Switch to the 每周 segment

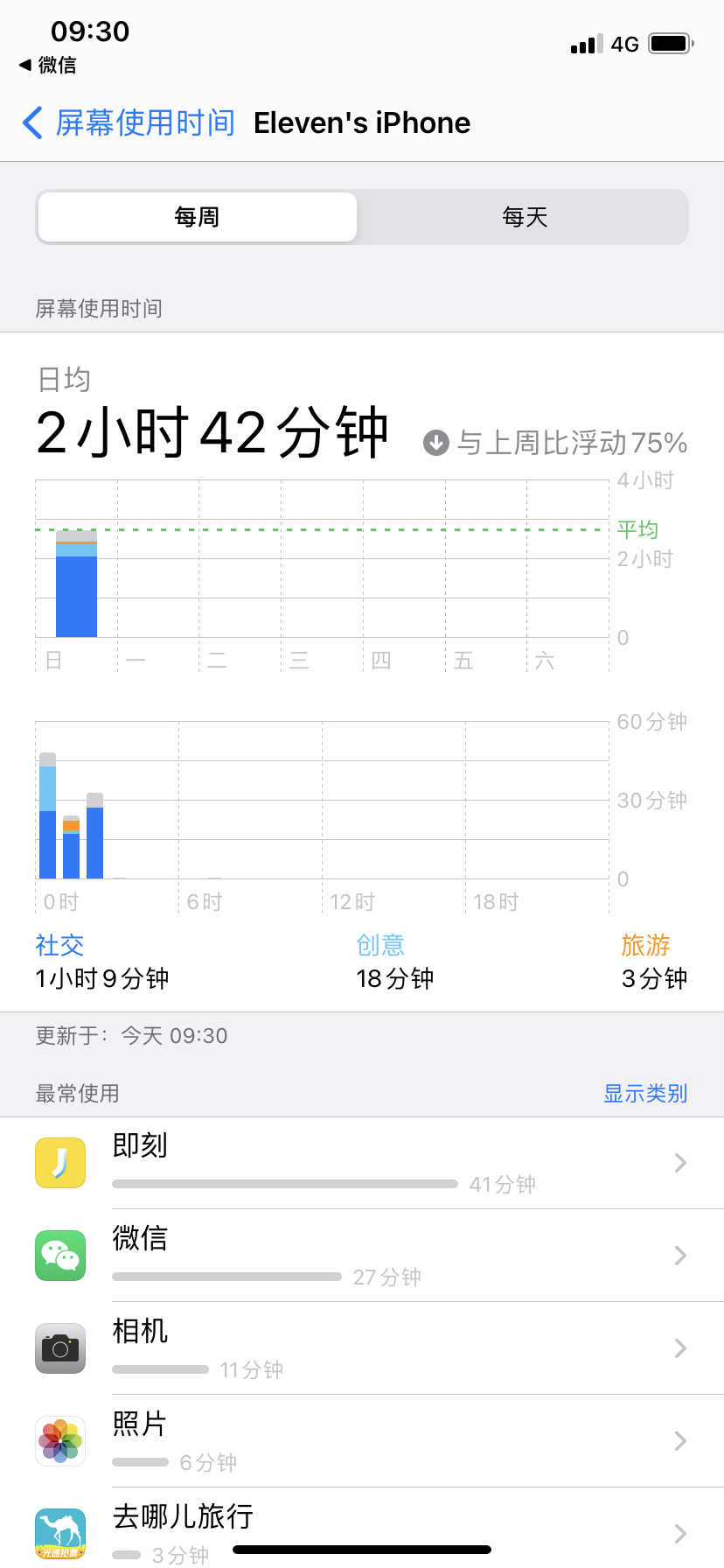pyautogui.click(x=197, y=217)
